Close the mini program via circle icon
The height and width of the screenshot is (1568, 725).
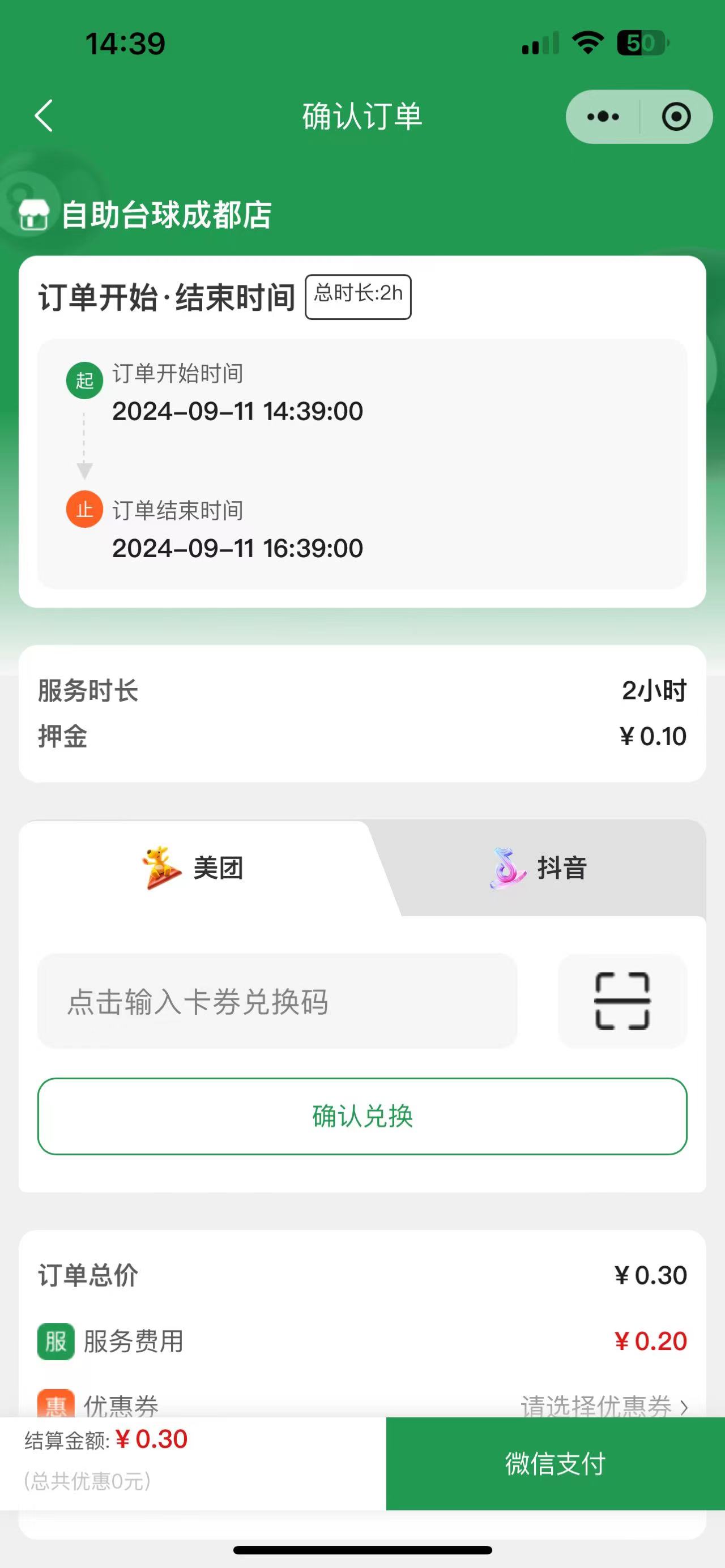(x=676, y=116)
